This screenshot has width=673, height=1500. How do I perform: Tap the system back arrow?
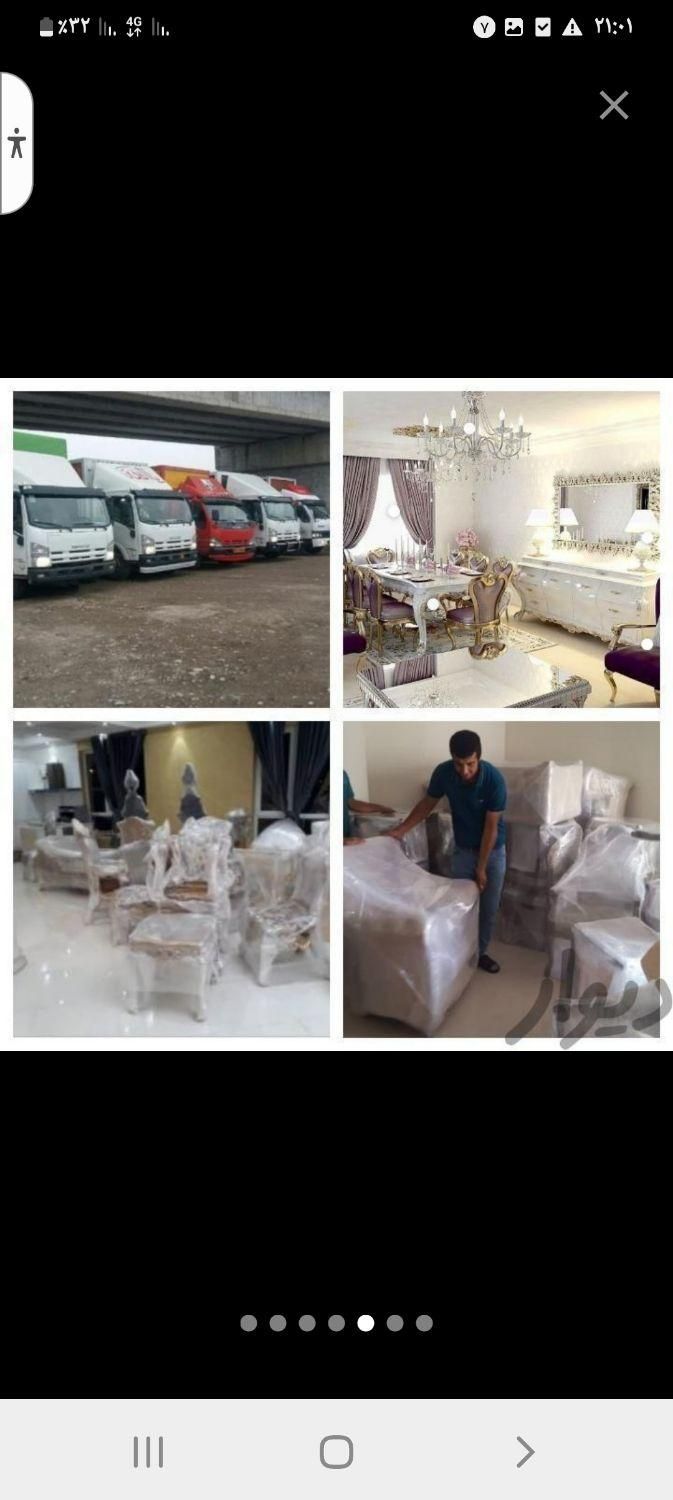[524, 1451]
